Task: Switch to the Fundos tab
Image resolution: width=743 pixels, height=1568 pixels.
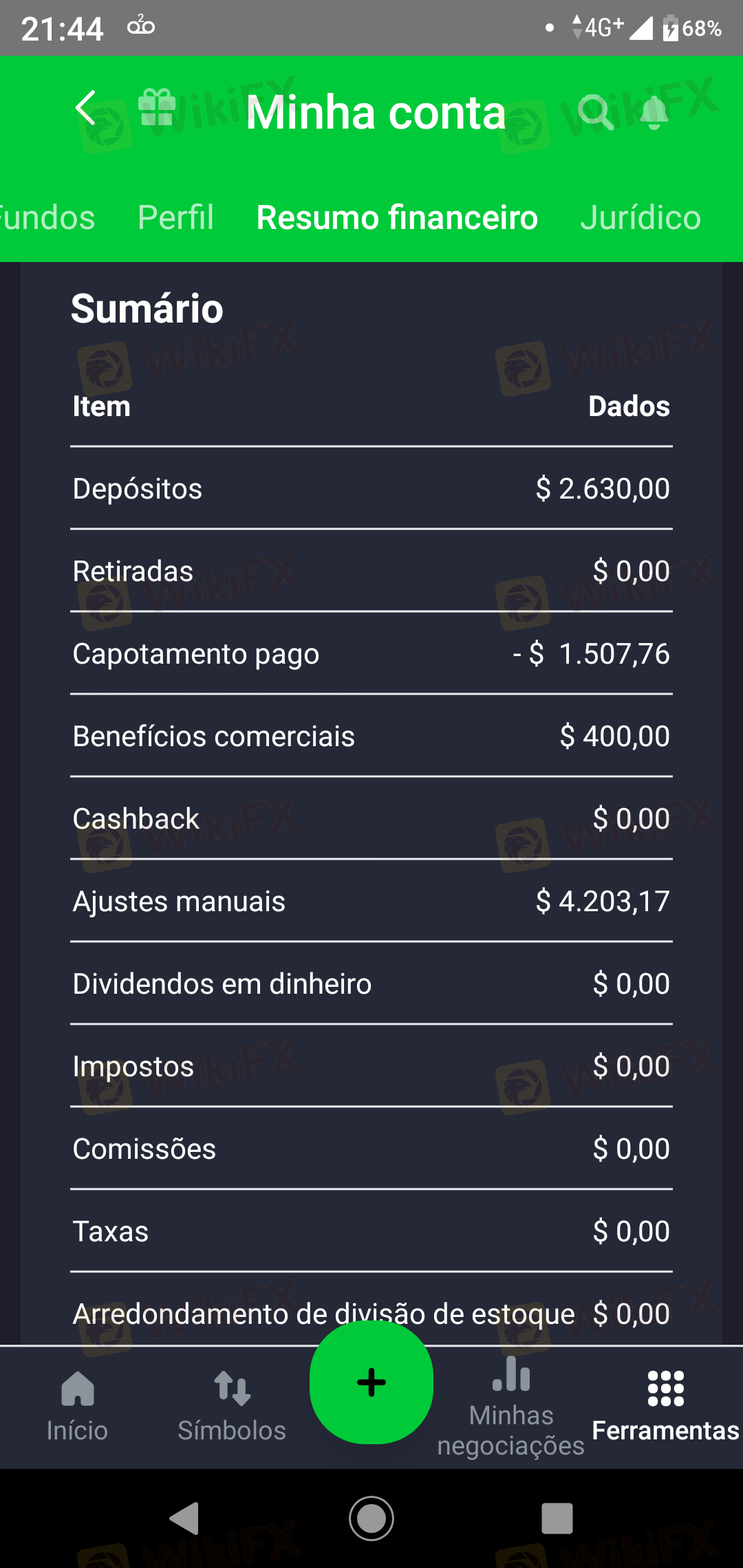Action: 45,218
